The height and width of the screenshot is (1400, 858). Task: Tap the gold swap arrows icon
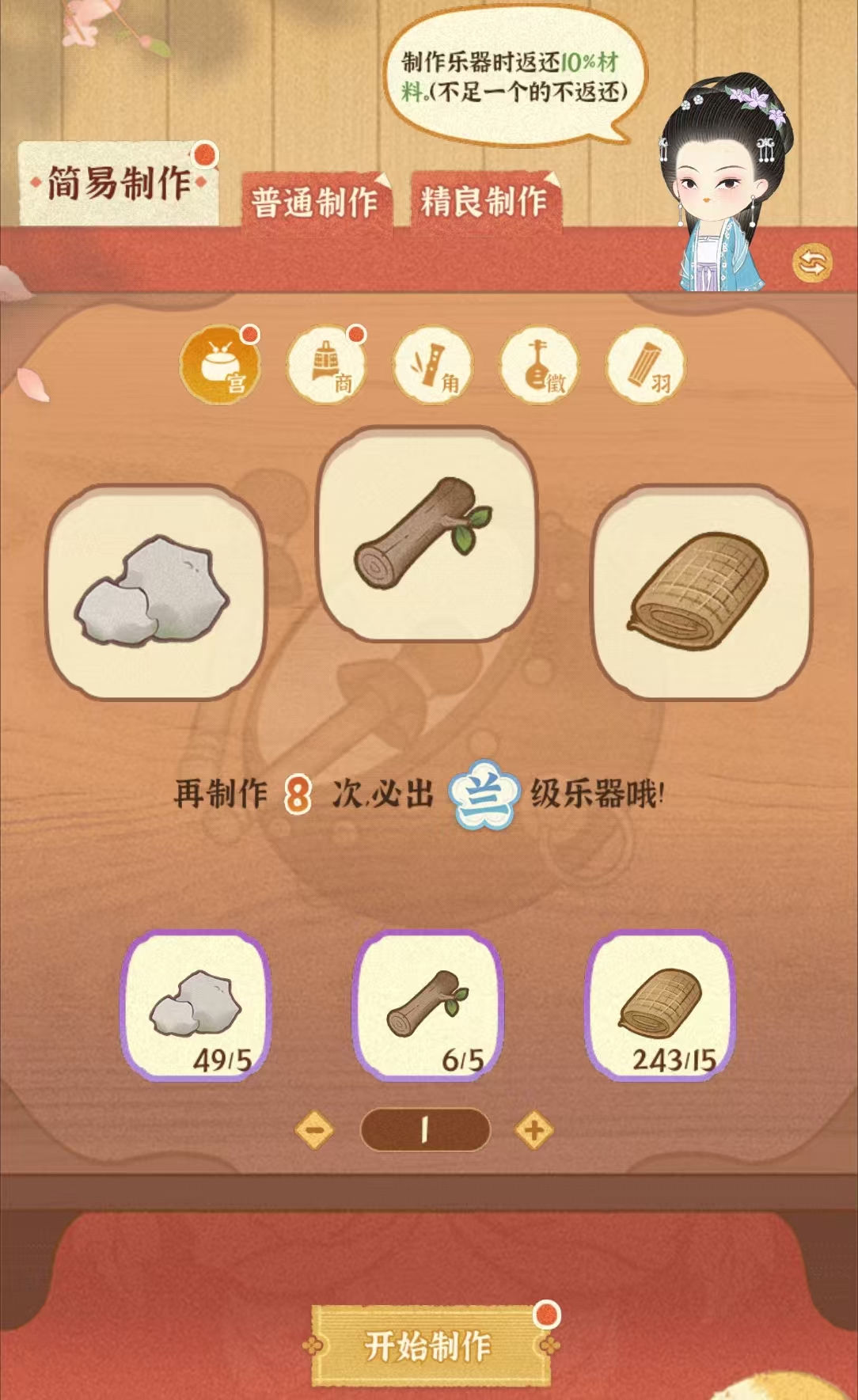(x=812, y=264)
